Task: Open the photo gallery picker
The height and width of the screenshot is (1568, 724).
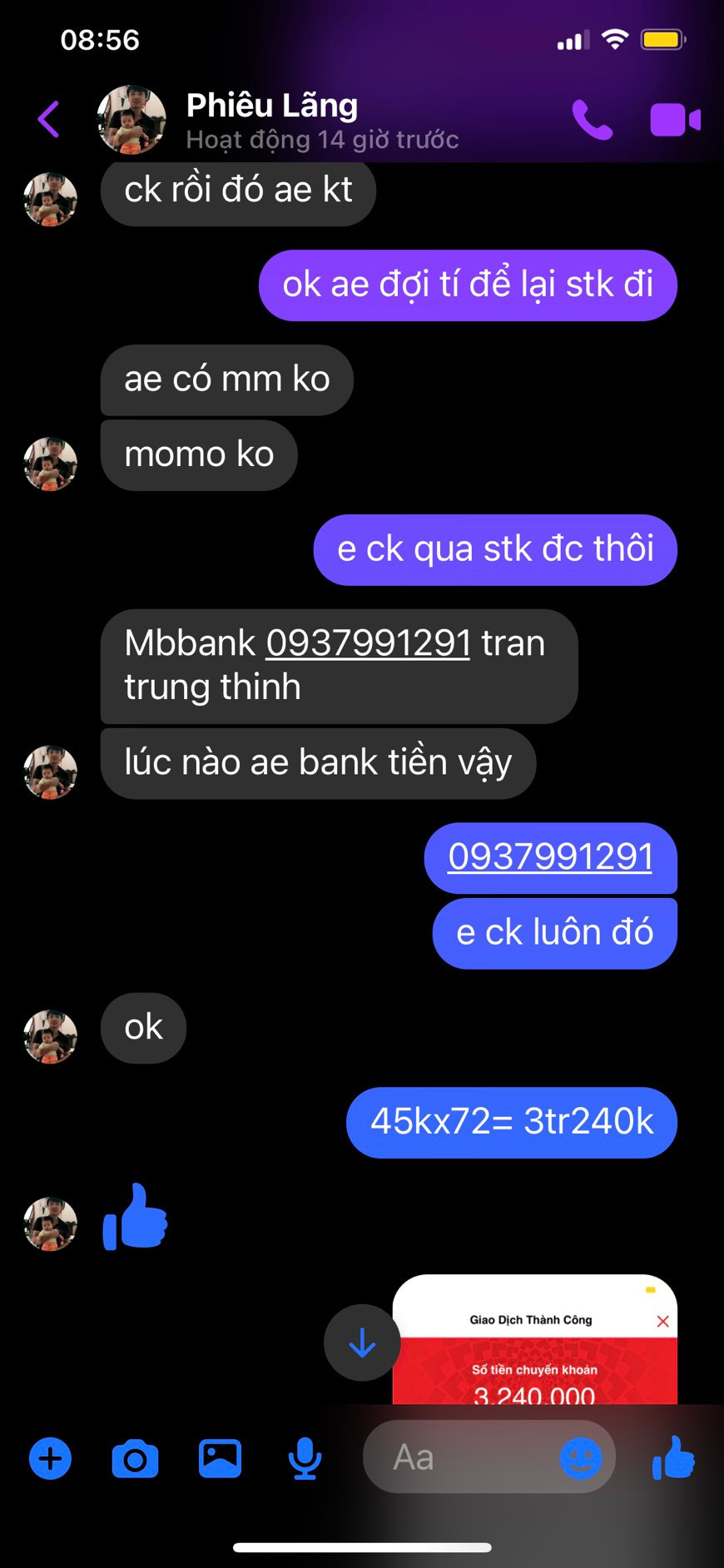Action: pyautogui.click(x=220, y=1458)
